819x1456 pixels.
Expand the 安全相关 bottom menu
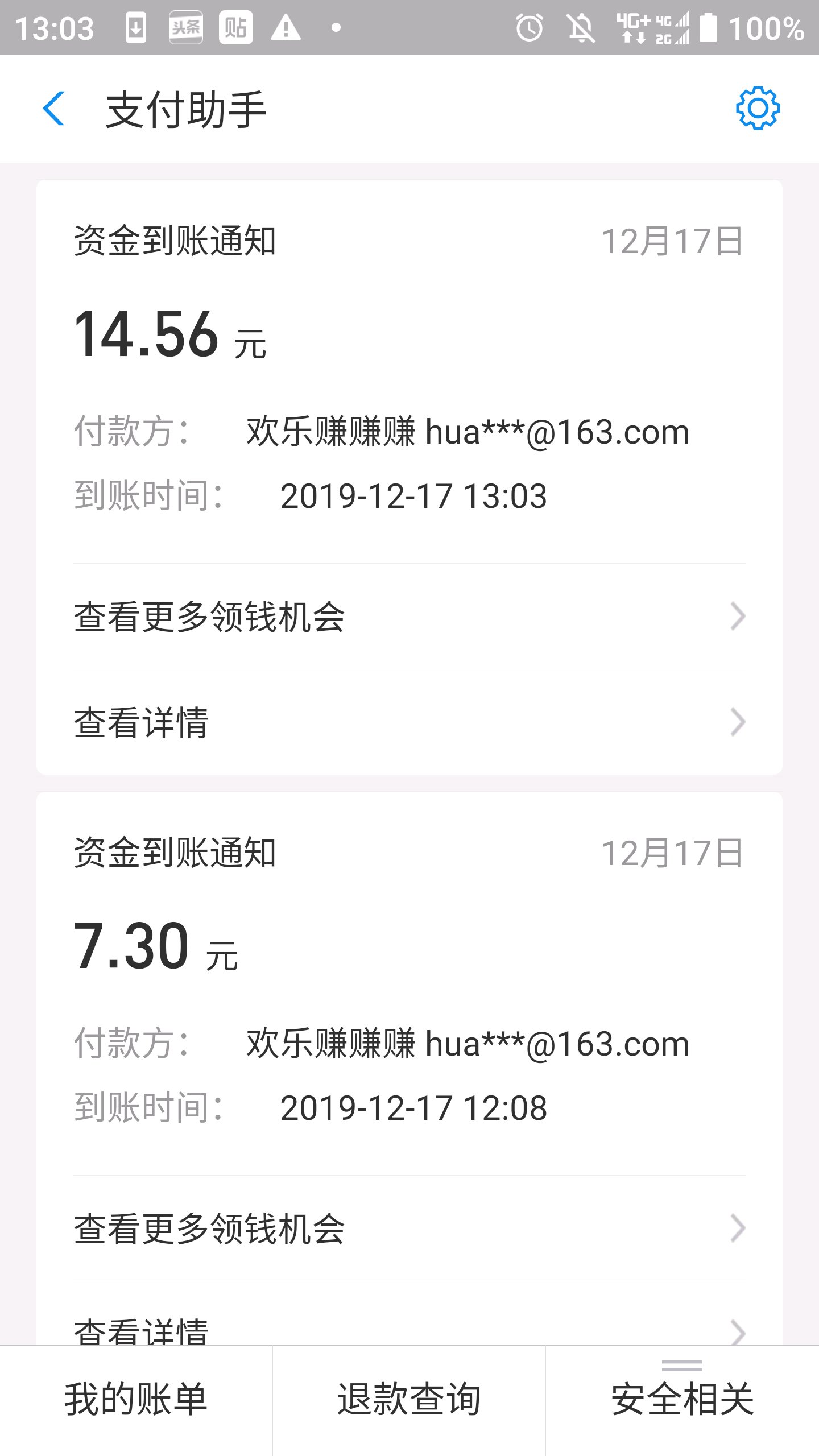(682, 1400)
